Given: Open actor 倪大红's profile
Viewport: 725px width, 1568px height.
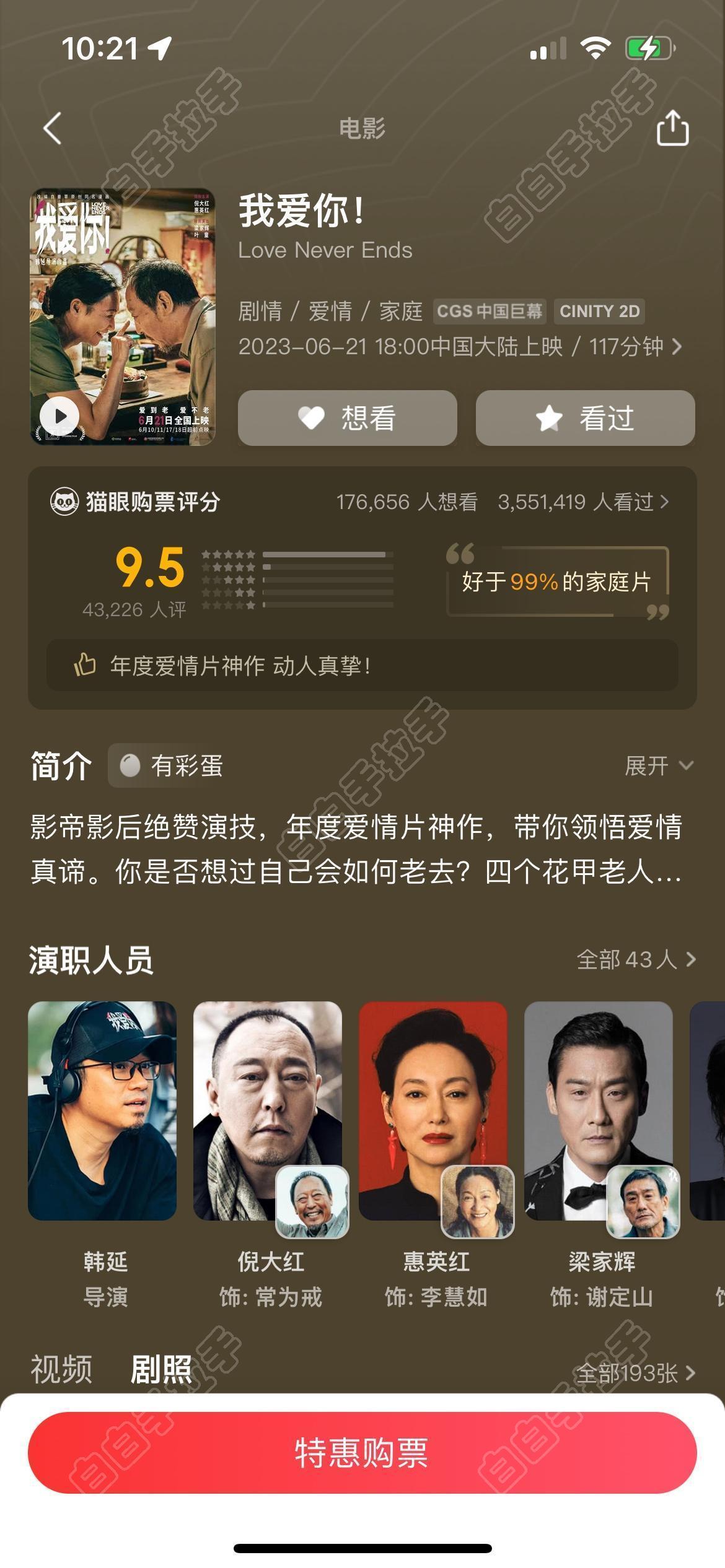Looking at the screenshot, I should 268,1112.
